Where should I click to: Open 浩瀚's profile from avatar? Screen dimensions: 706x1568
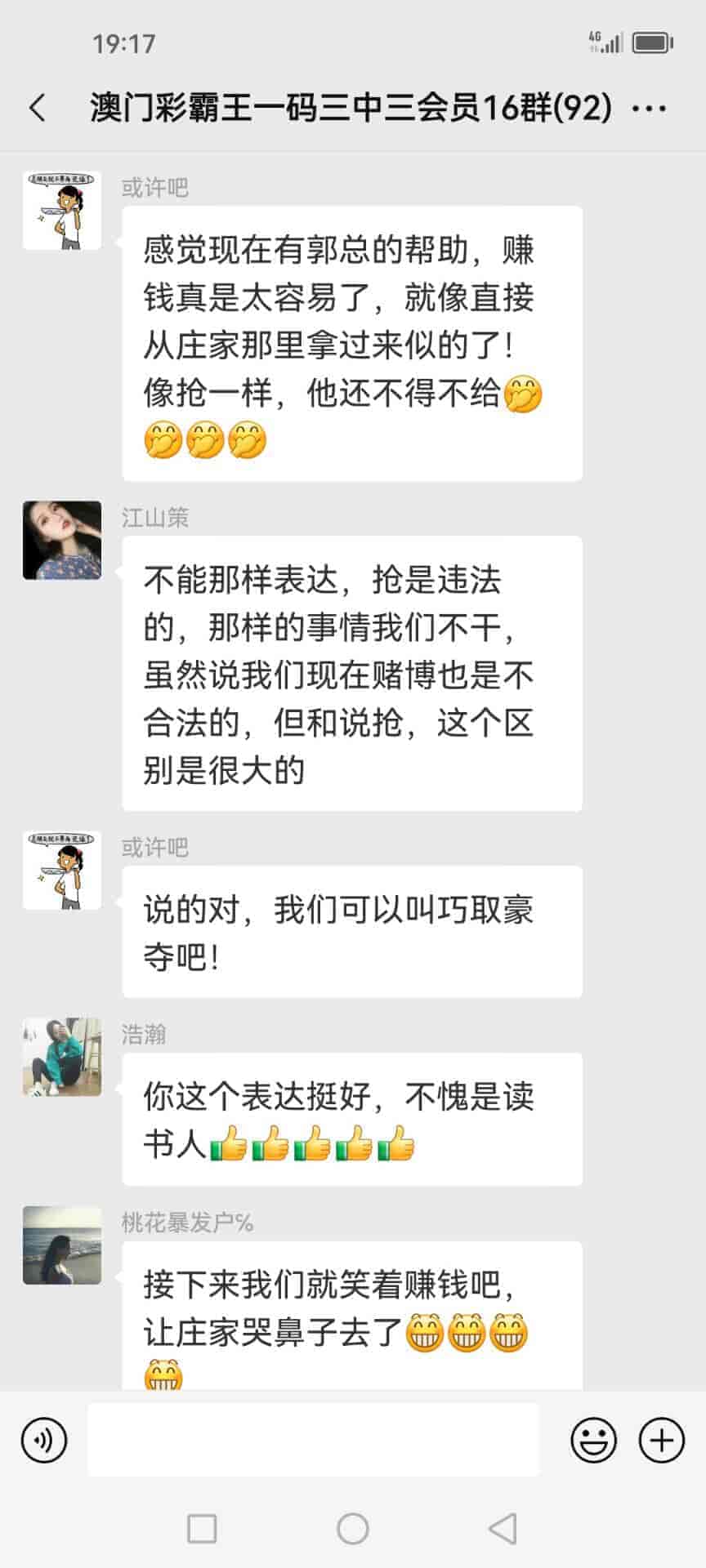tap(62, 1057)
